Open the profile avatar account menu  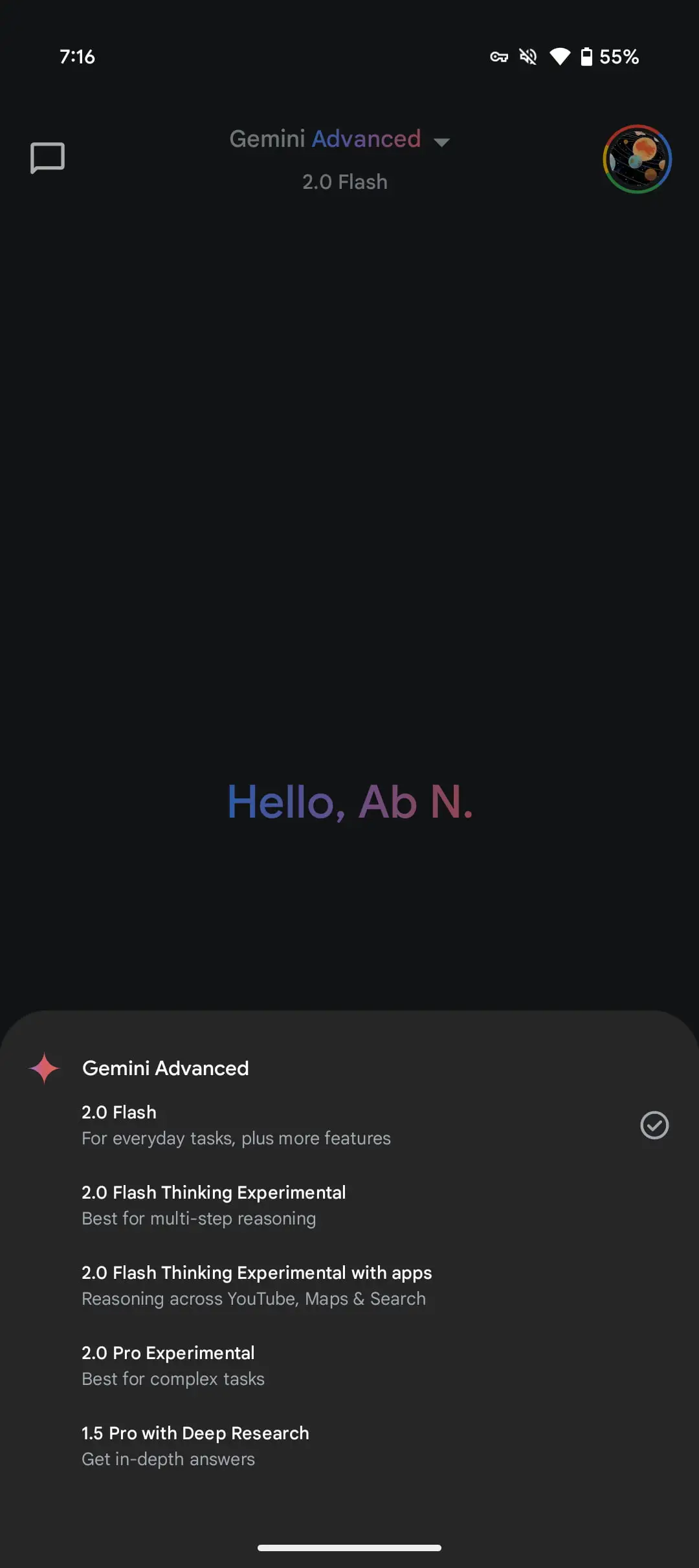[638, 159]
